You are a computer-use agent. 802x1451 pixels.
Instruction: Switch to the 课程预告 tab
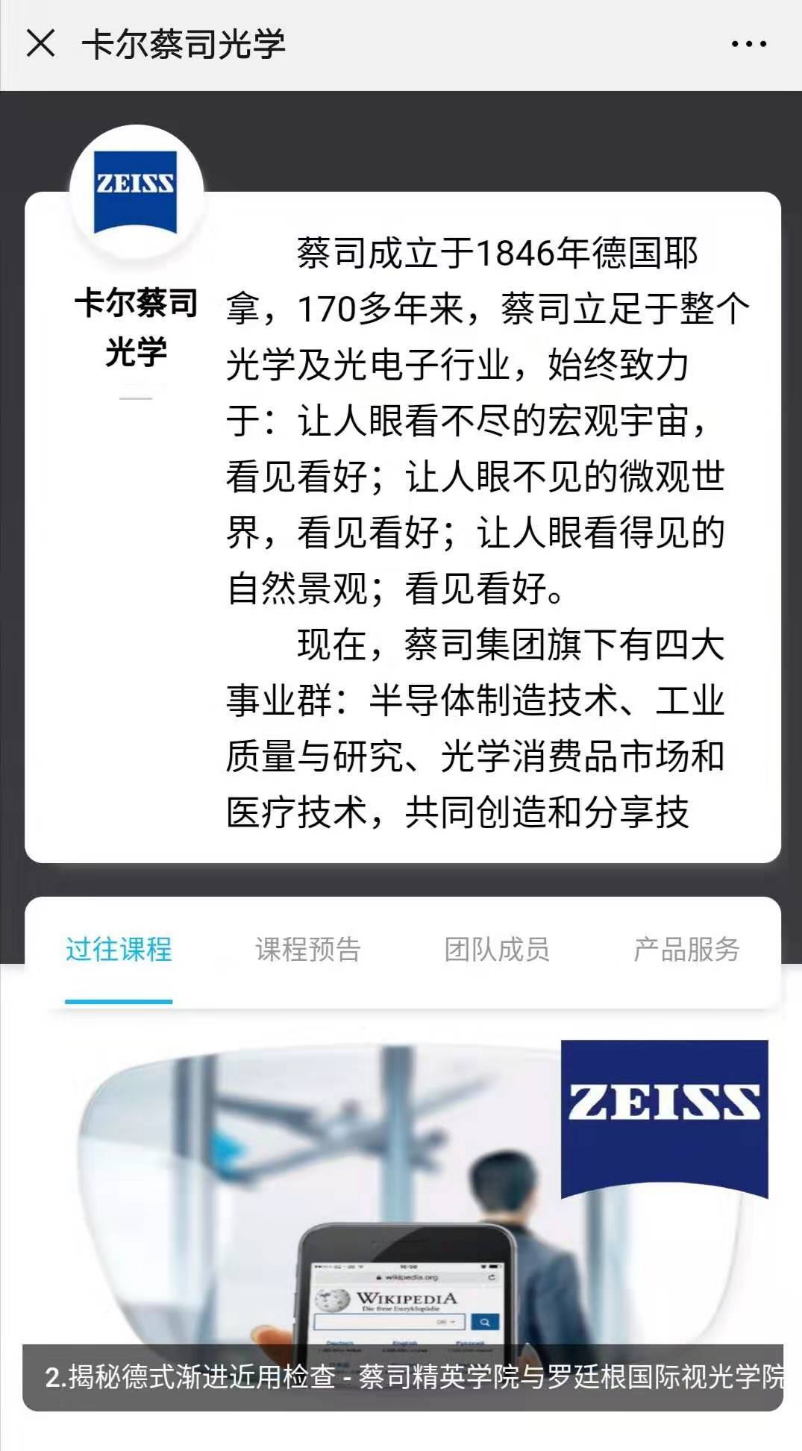[308, 949]
